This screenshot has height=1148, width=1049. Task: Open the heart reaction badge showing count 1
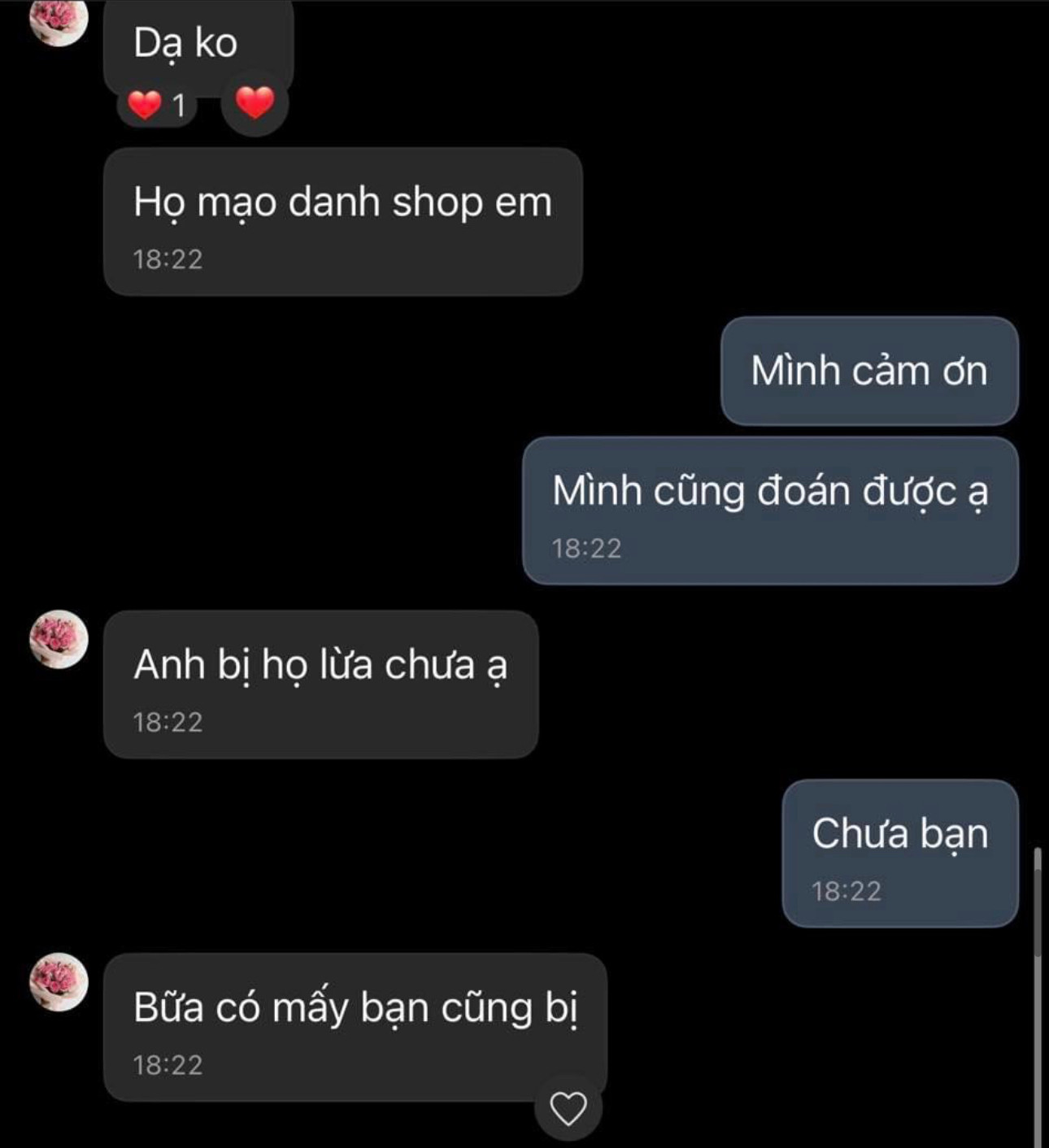156,105
